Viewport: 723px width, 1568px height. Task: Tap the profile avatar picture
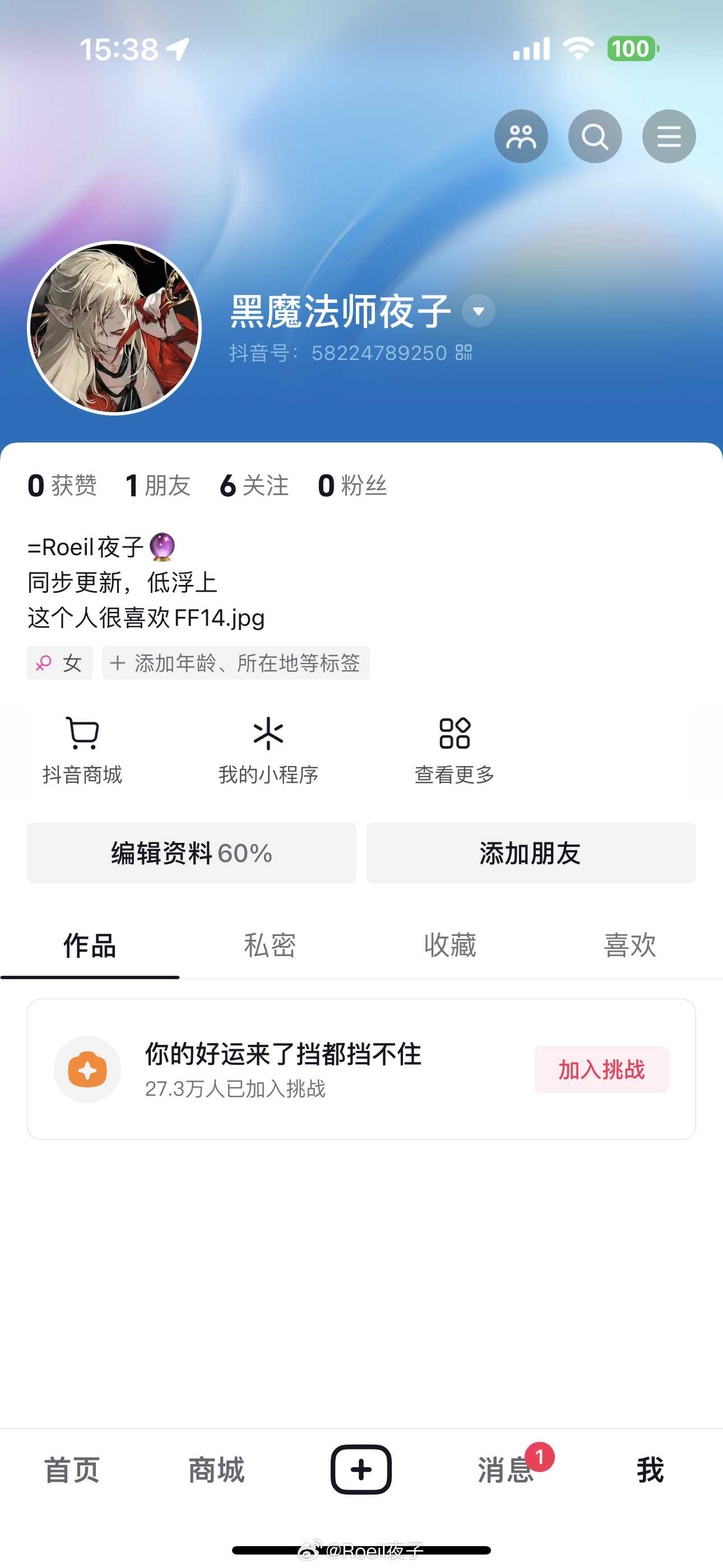click(114, 328)
